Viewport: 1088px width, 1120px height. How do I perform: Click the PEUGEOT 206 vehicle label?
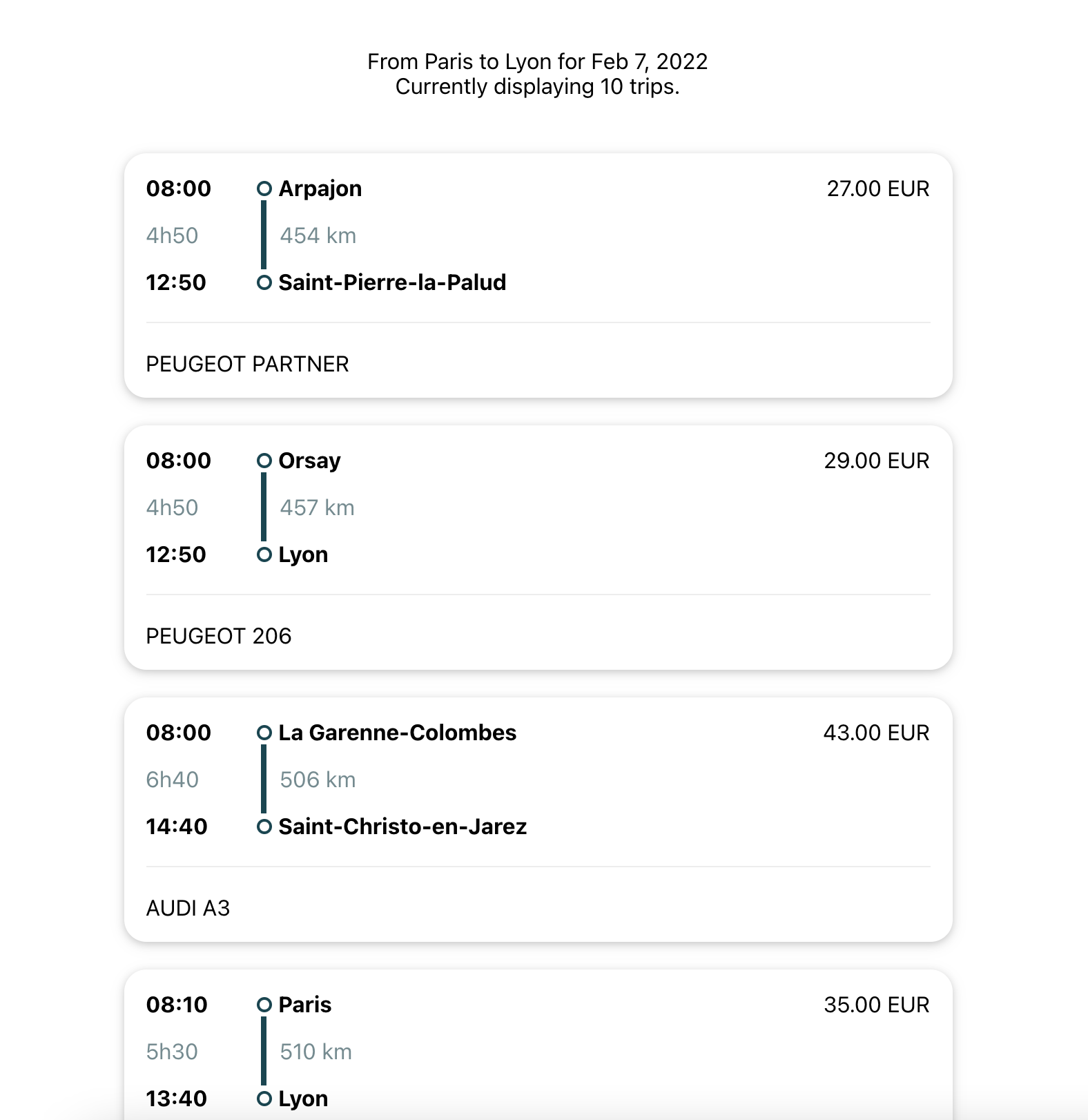(219, 635)
